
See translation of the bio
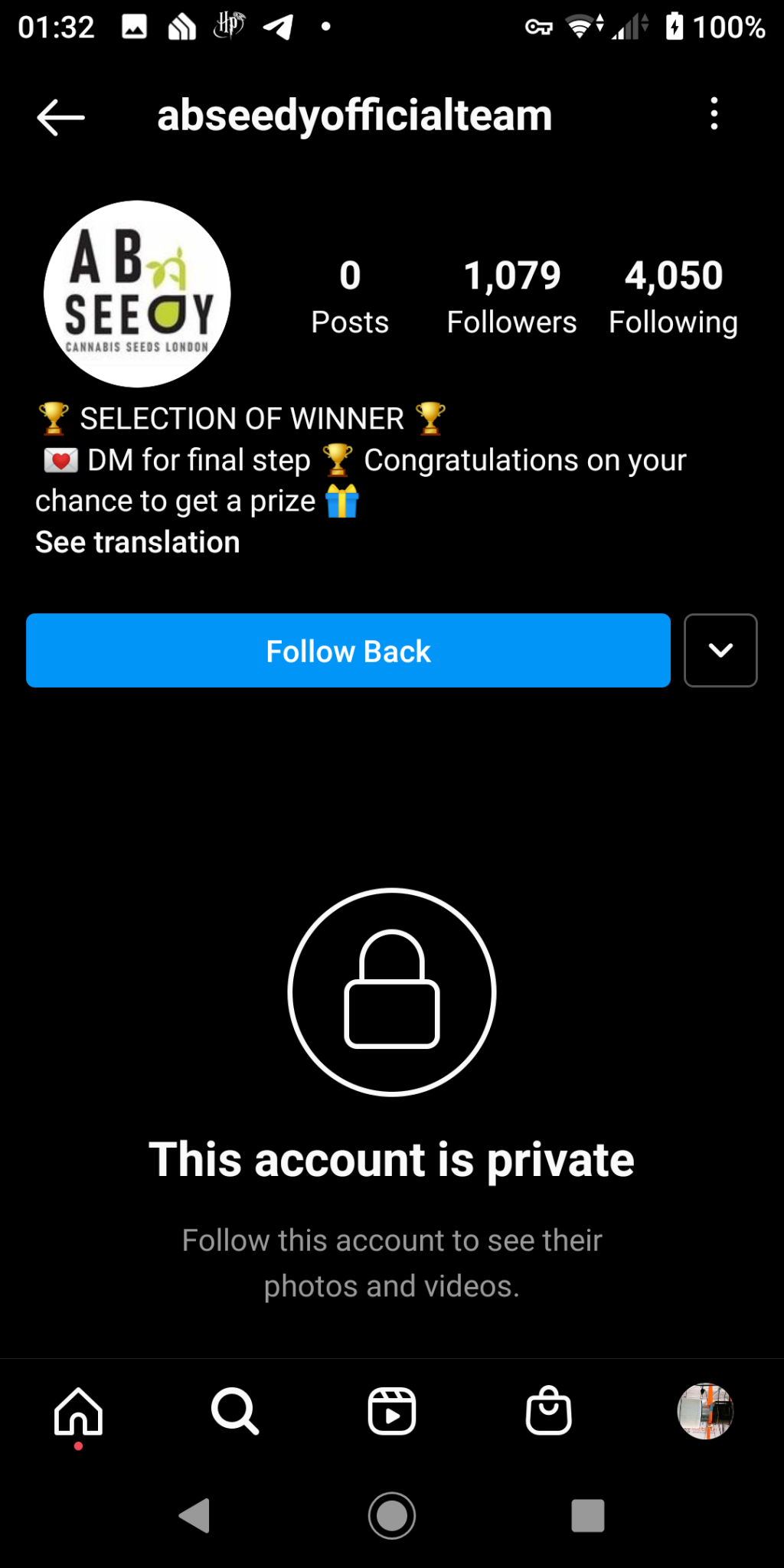coord(138,542)
